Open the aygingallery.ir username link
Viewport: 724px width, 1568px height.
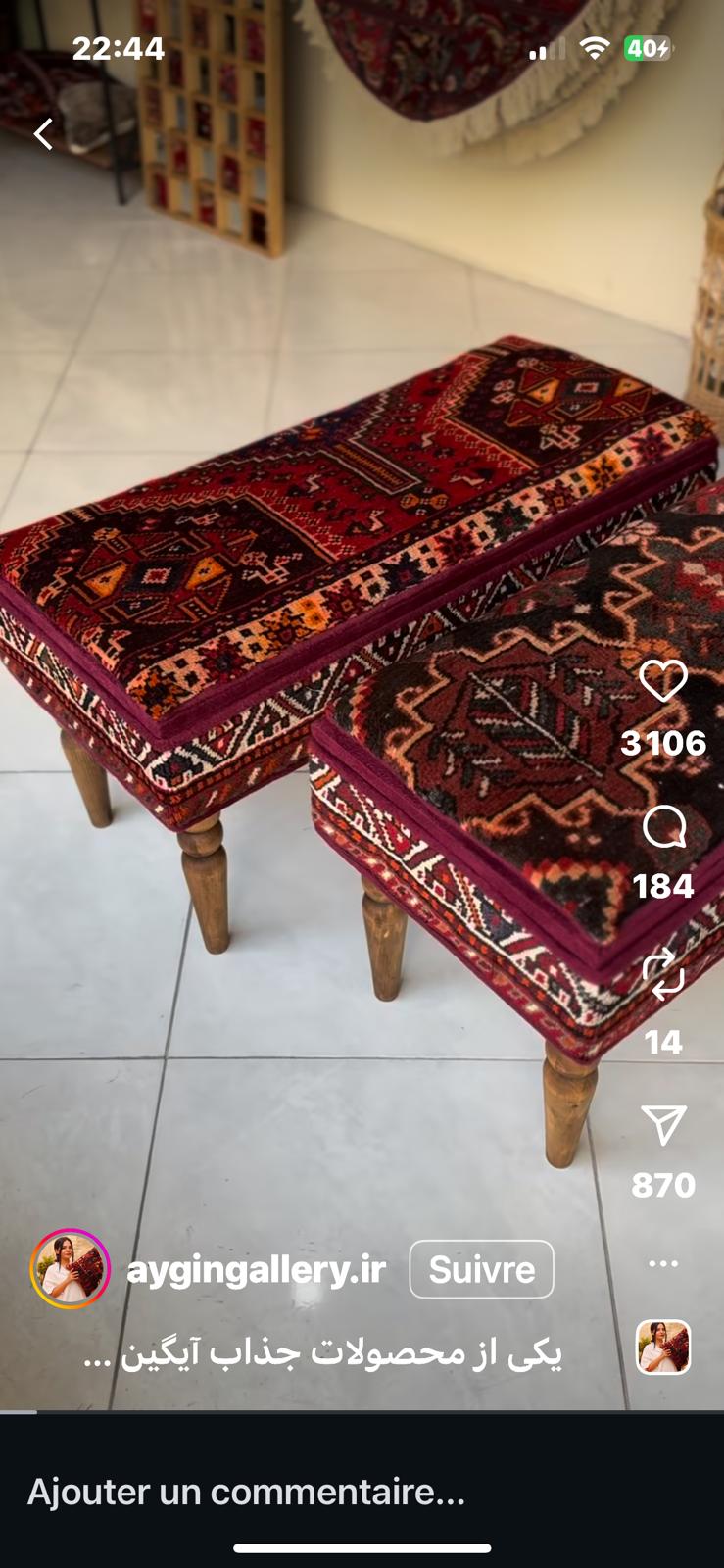pos(256,1269)
